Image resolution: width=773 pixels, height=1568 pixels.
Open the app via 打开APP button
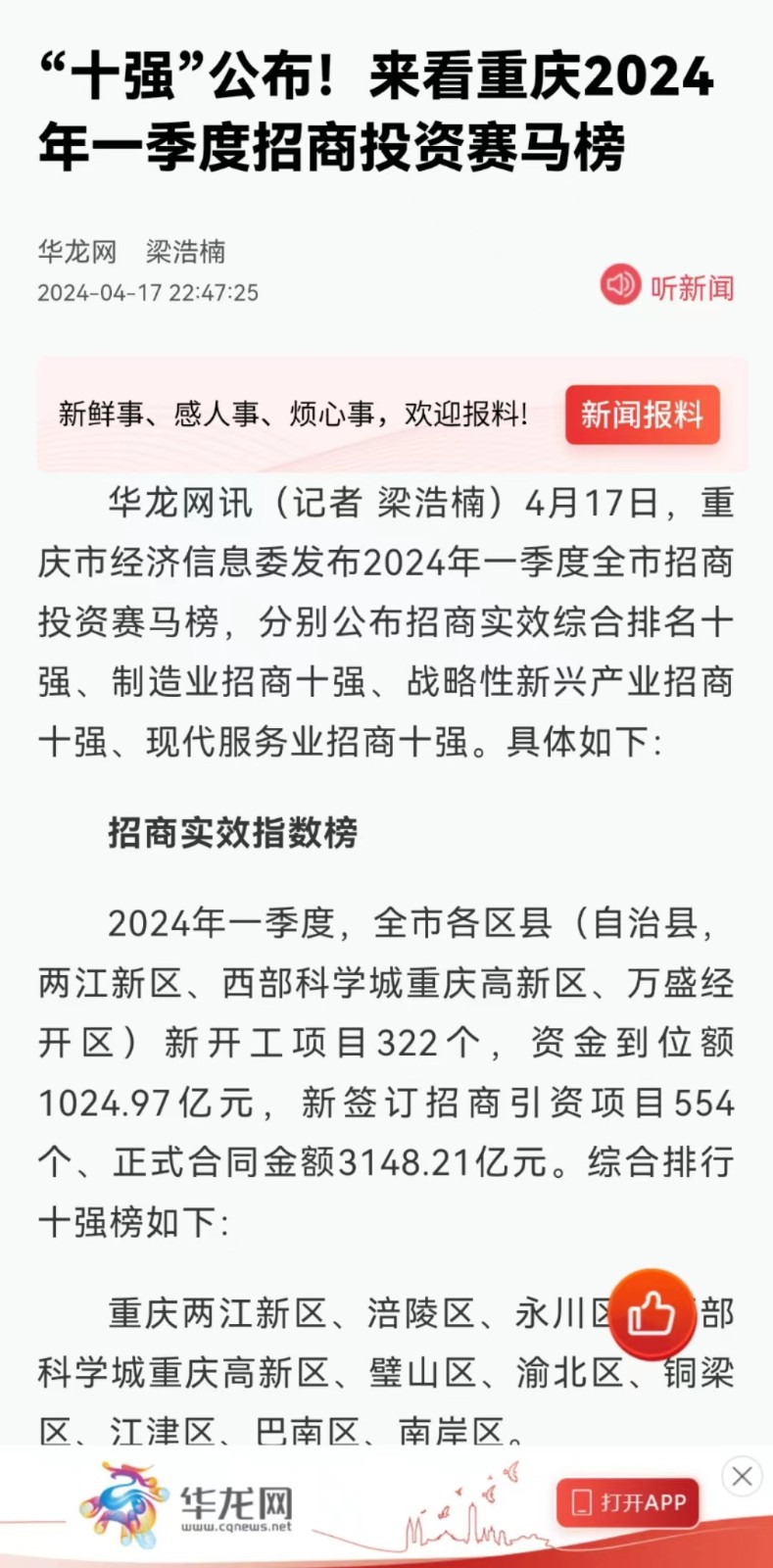pos(627,1502)
